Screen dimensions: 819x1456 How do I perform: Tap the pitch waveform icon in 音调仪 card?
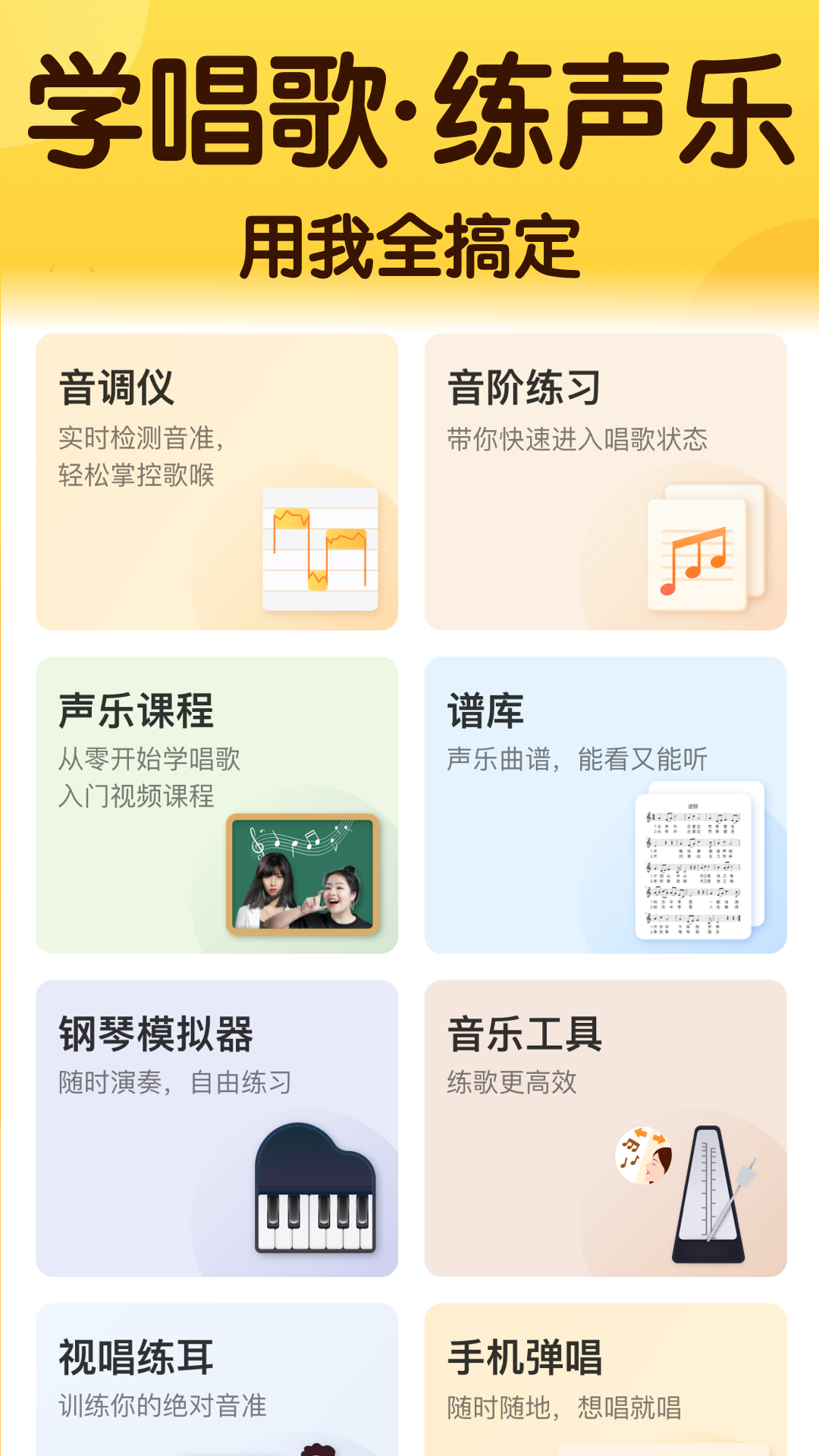[322, 549]
